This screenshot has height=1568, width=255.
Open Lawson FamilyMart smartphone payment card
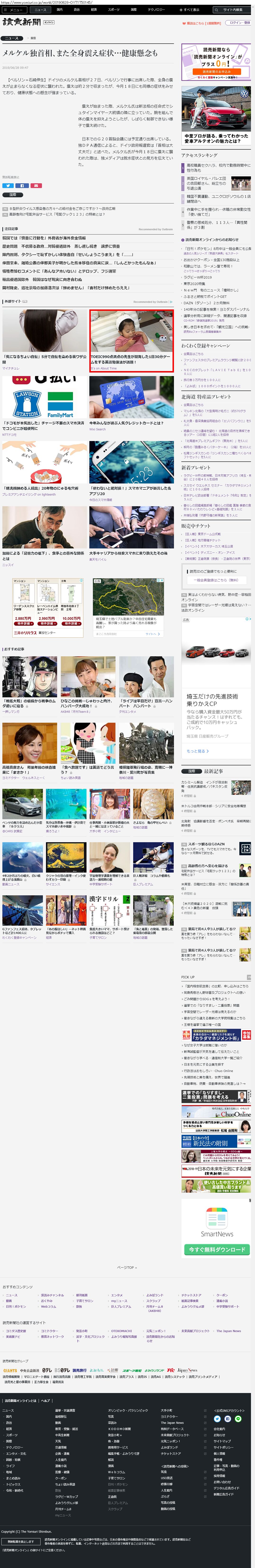[x=44, y=405]
